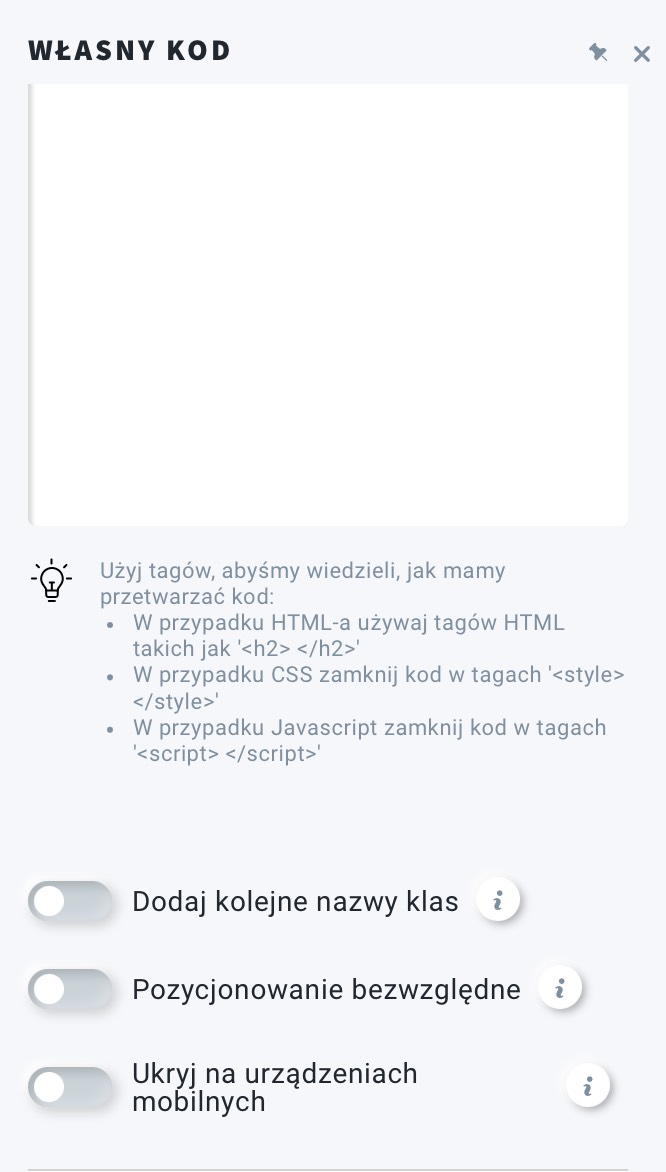This screenshot has width=666, height=1172.
Task: Pin the Własny kod panel
Action: pyautogui.click(x=598, y=52)
